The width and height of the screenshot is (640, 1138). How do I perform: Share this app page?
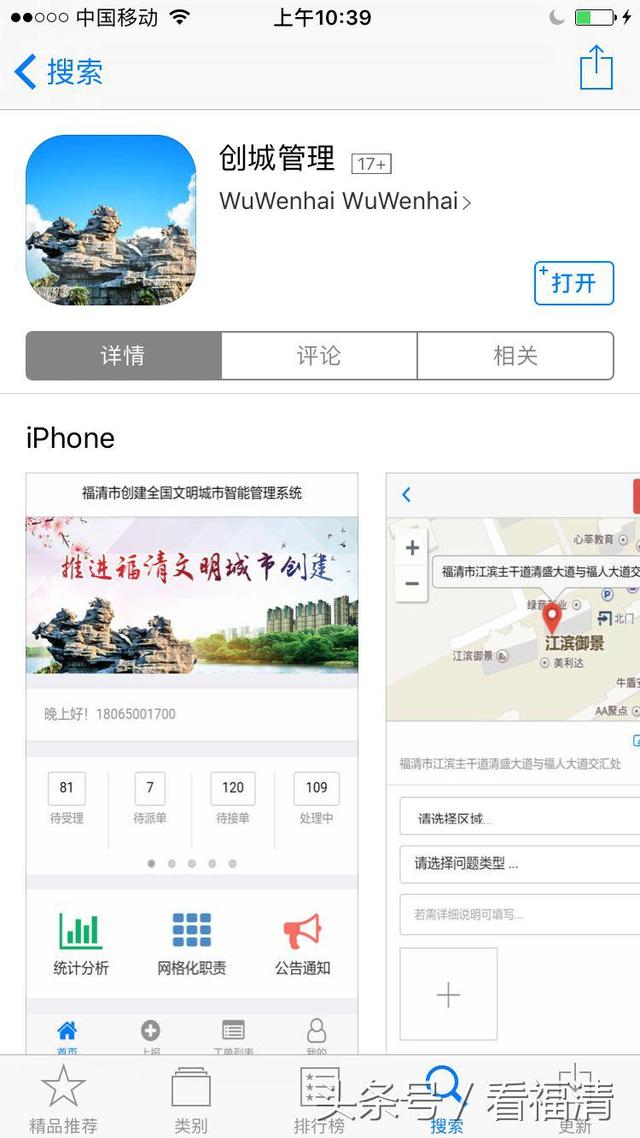(x=596, y=68)
